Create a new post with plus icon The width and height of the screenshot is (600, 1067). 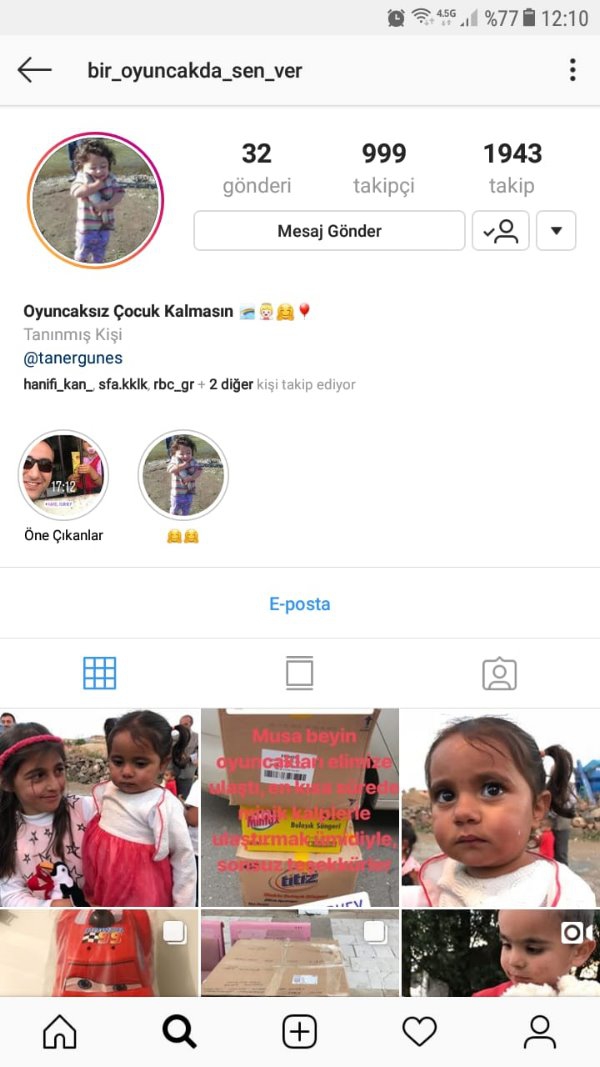point(299,1031)
